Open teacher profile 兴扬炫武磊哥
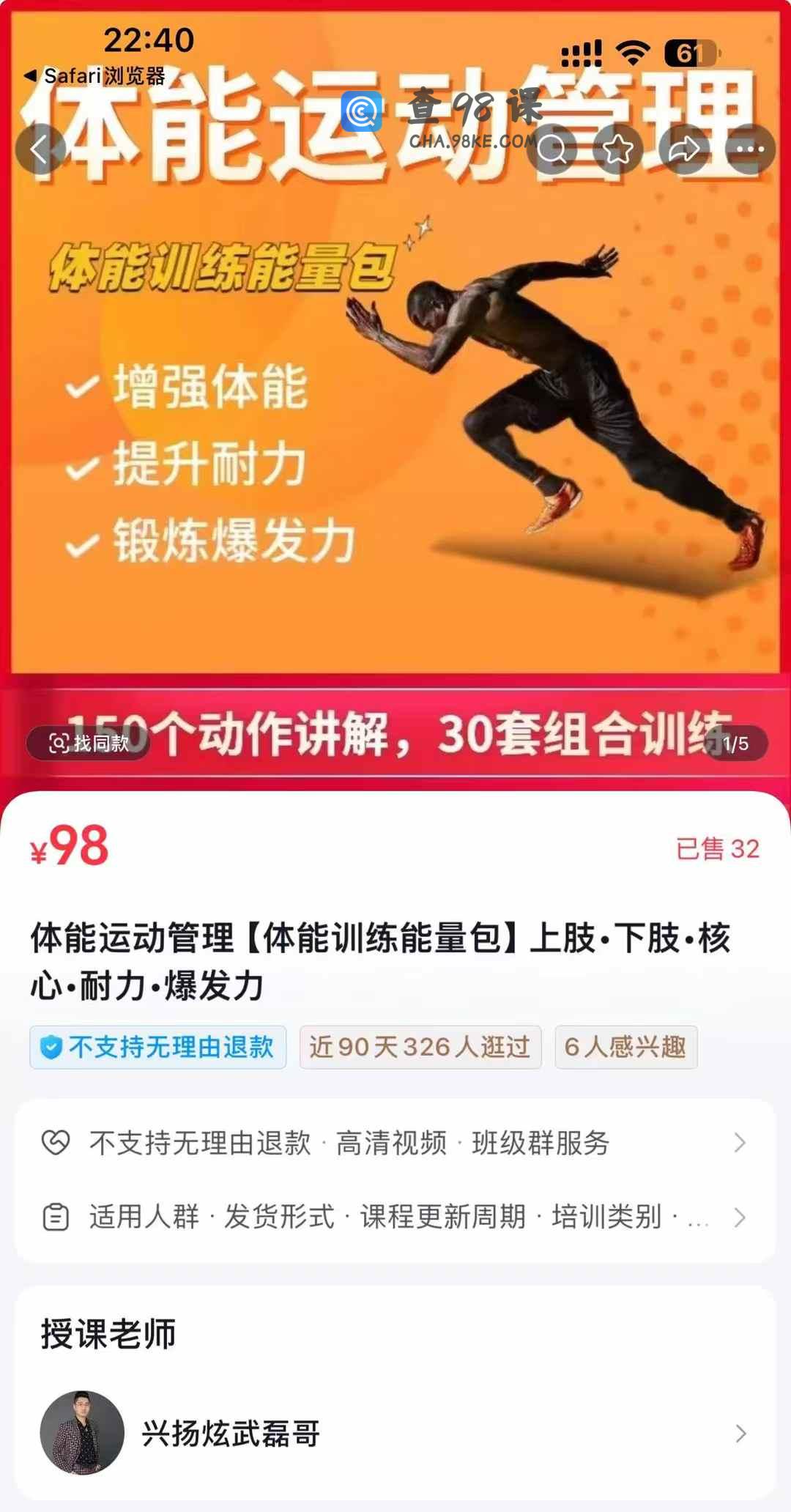This screenshot has height=1512, width=791. pos(395,1433)
